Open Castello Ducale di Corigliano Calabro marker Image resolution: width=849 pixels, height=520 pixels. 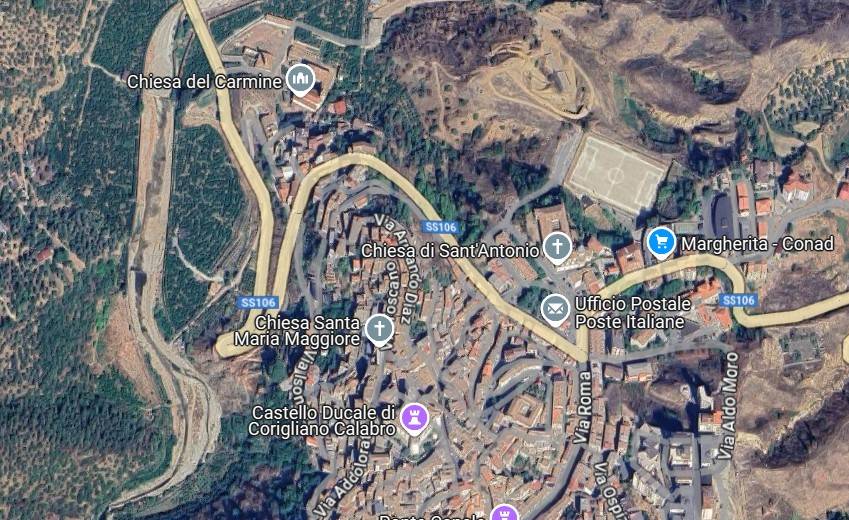coord(412,416)
